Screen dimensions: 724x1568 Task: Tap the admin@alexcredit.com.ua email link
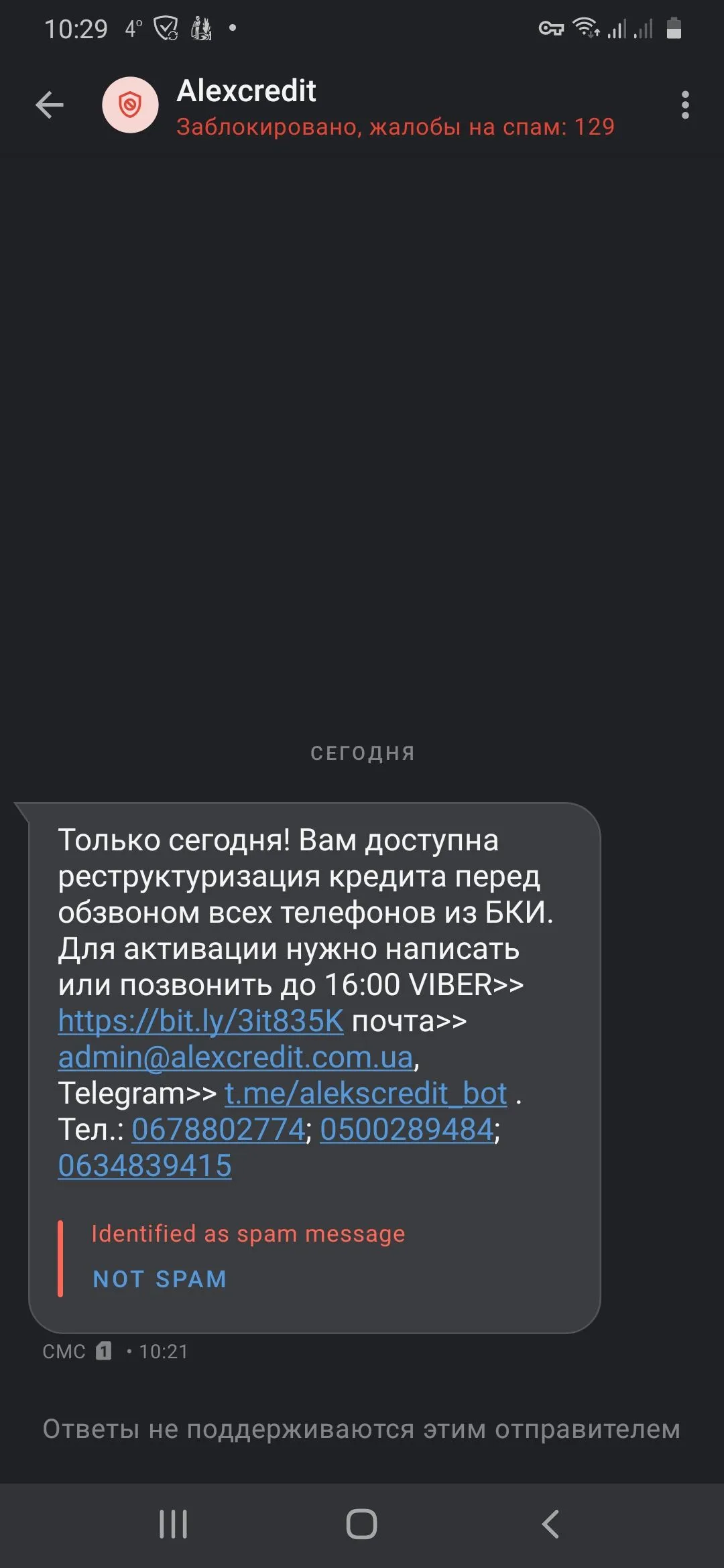pyautogui.click(x=235, y=1057)
